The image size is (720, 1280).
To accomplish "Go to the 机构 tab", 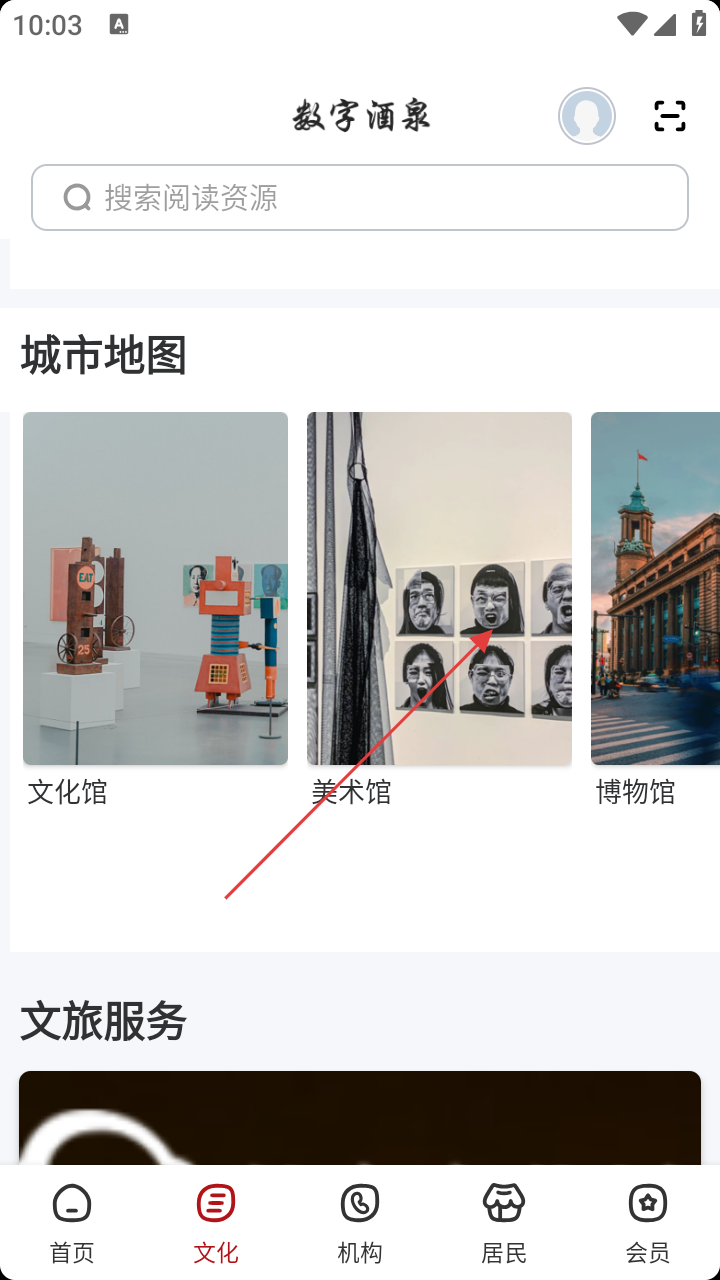I will [360, 1222].
